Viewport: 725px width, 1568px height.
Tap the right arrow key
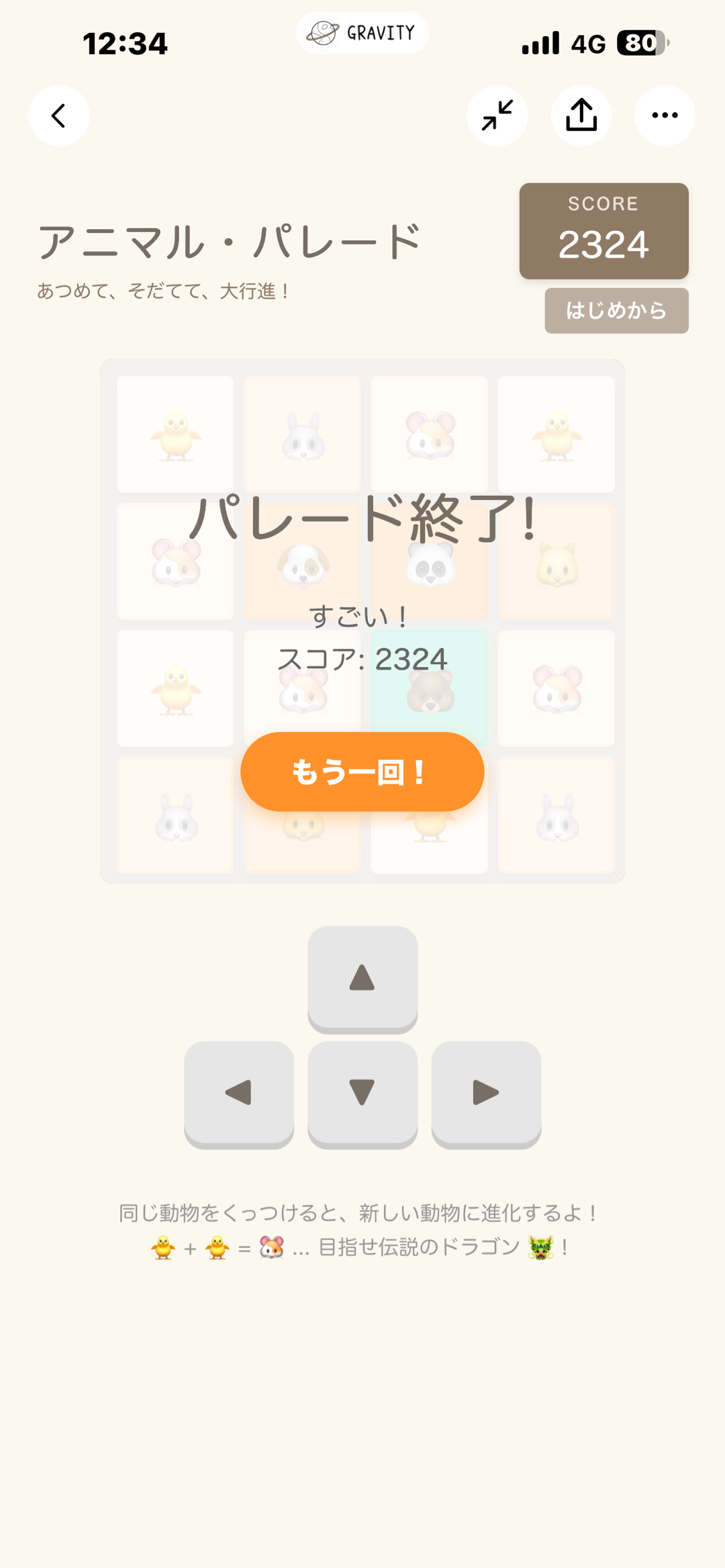point(486,1092)
